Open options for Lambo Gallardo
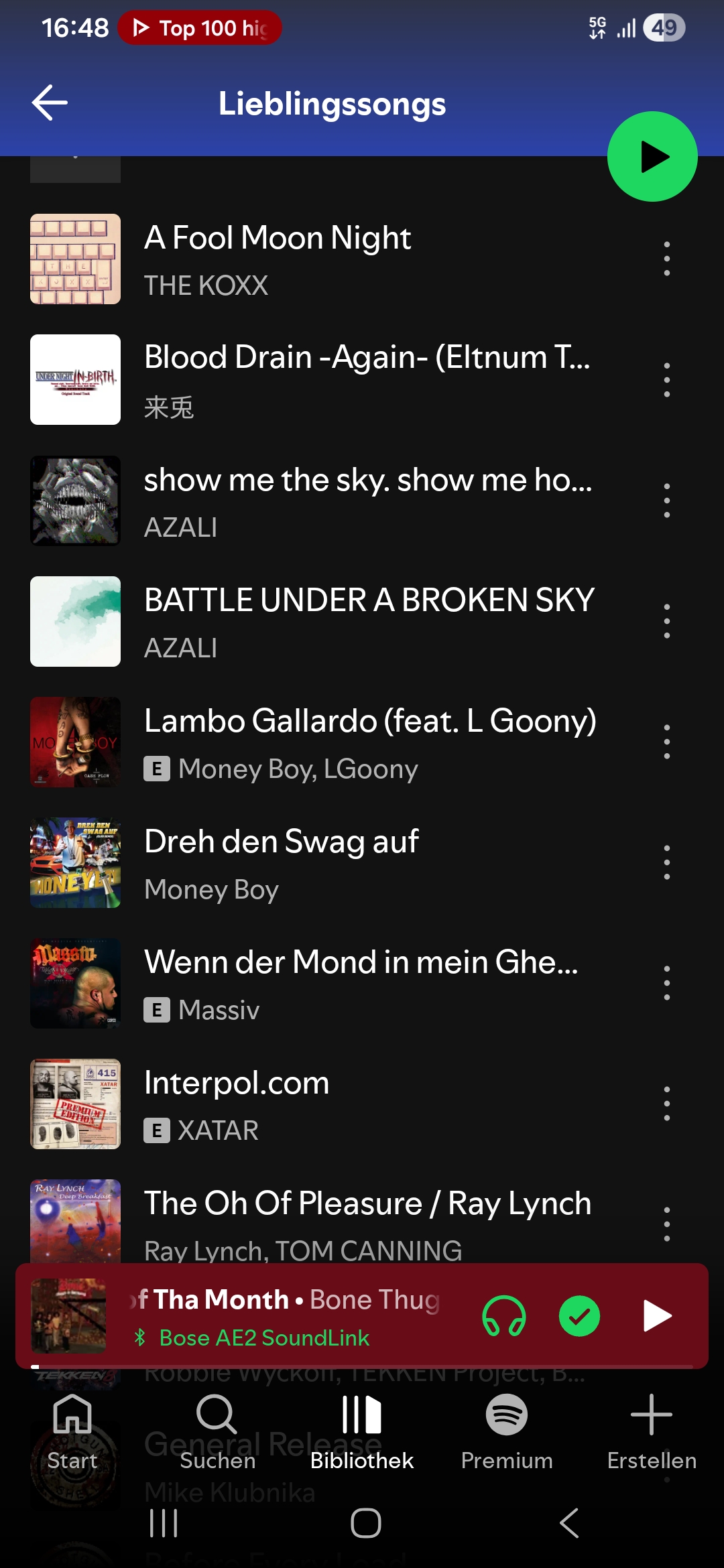Screen dimensions: 724x1568 coord(666,742)
